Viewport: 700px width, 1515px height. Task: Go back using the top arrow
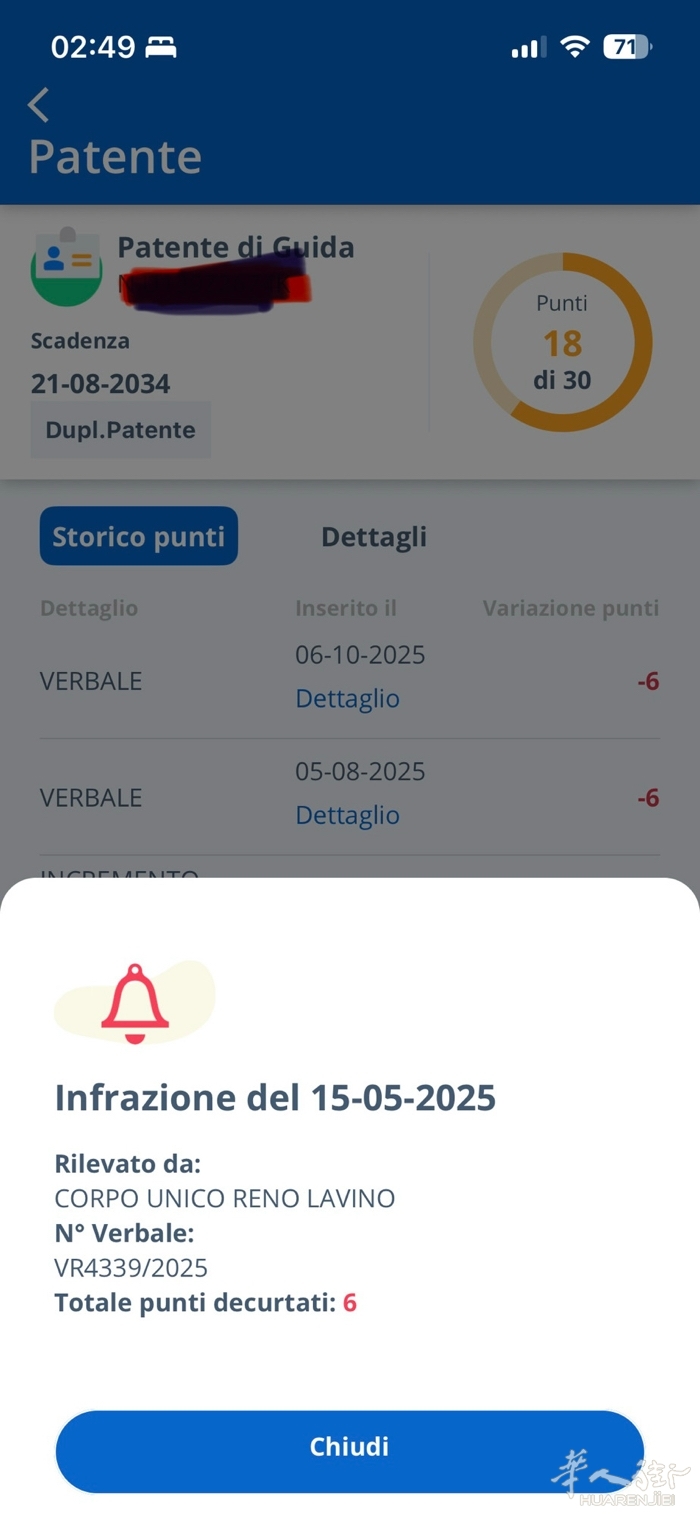pos(38,104)
